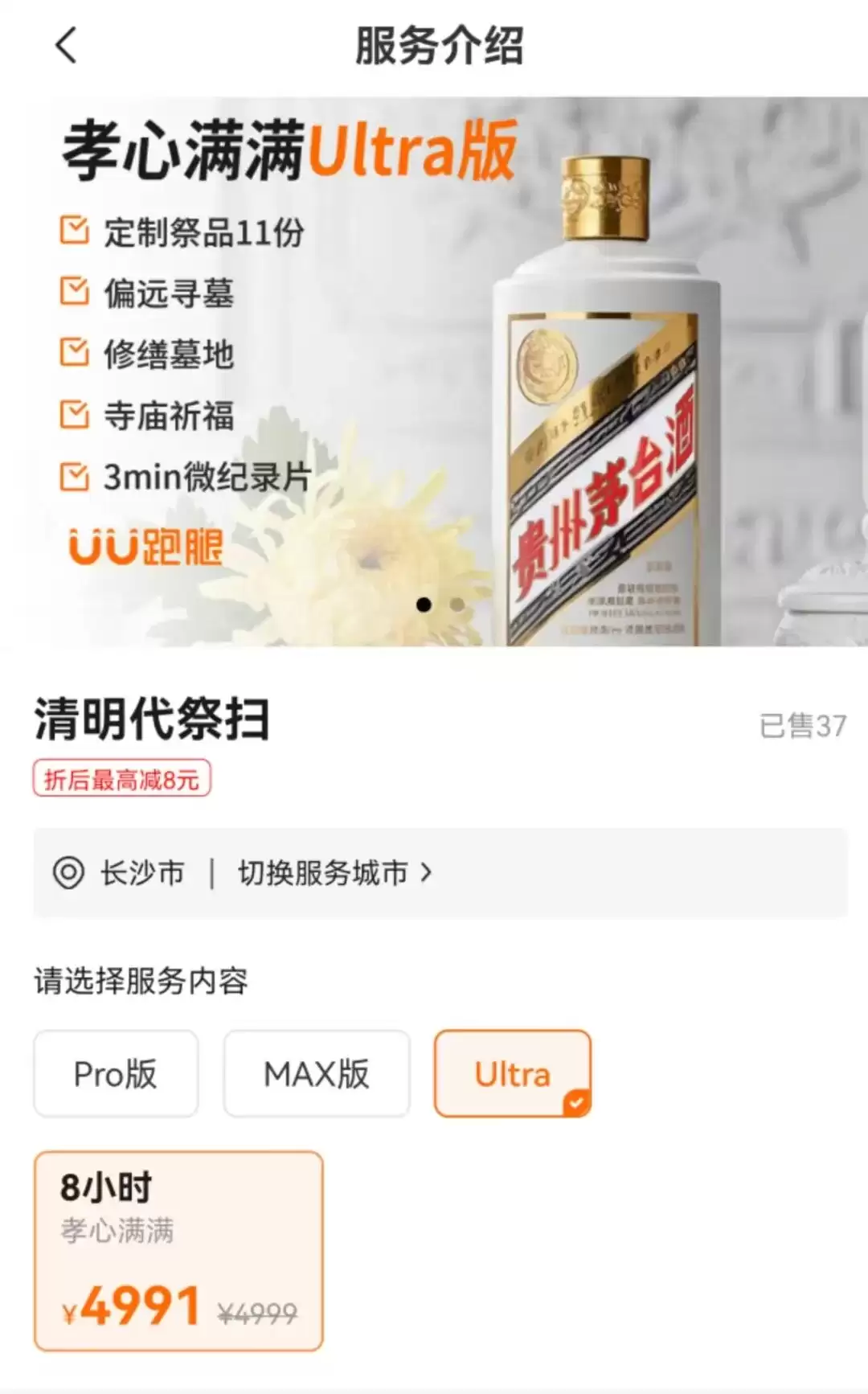Select the Pro版 service option
868x1394 pixels.
116,1073
